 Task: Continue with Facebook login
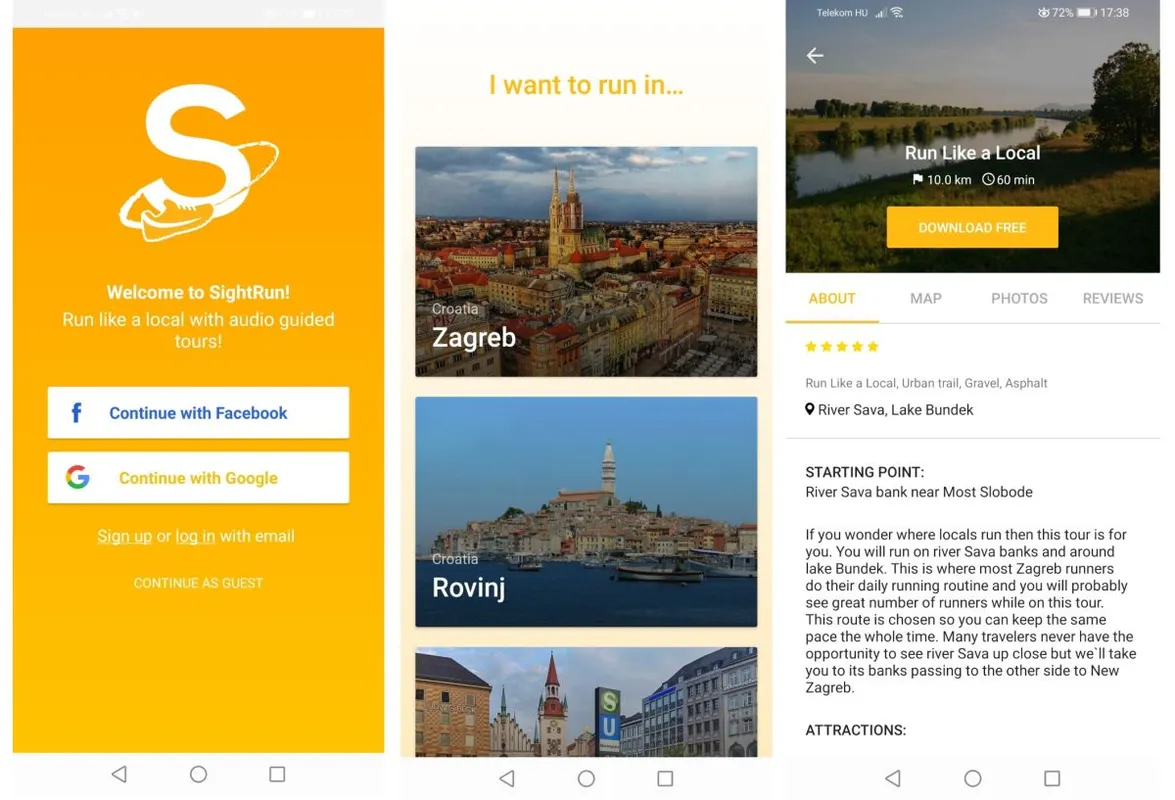[198, 413]
